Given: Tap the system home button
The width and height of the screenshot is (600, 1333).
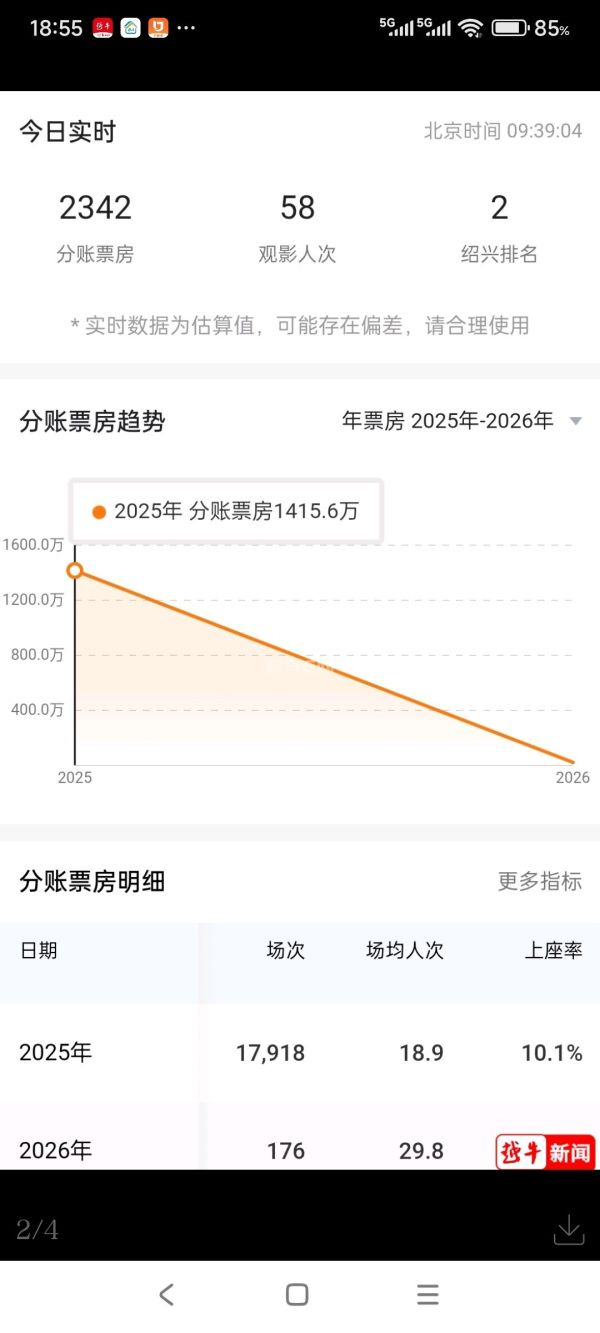Looking at the screenshot, I should click(x=297, y=1295).
